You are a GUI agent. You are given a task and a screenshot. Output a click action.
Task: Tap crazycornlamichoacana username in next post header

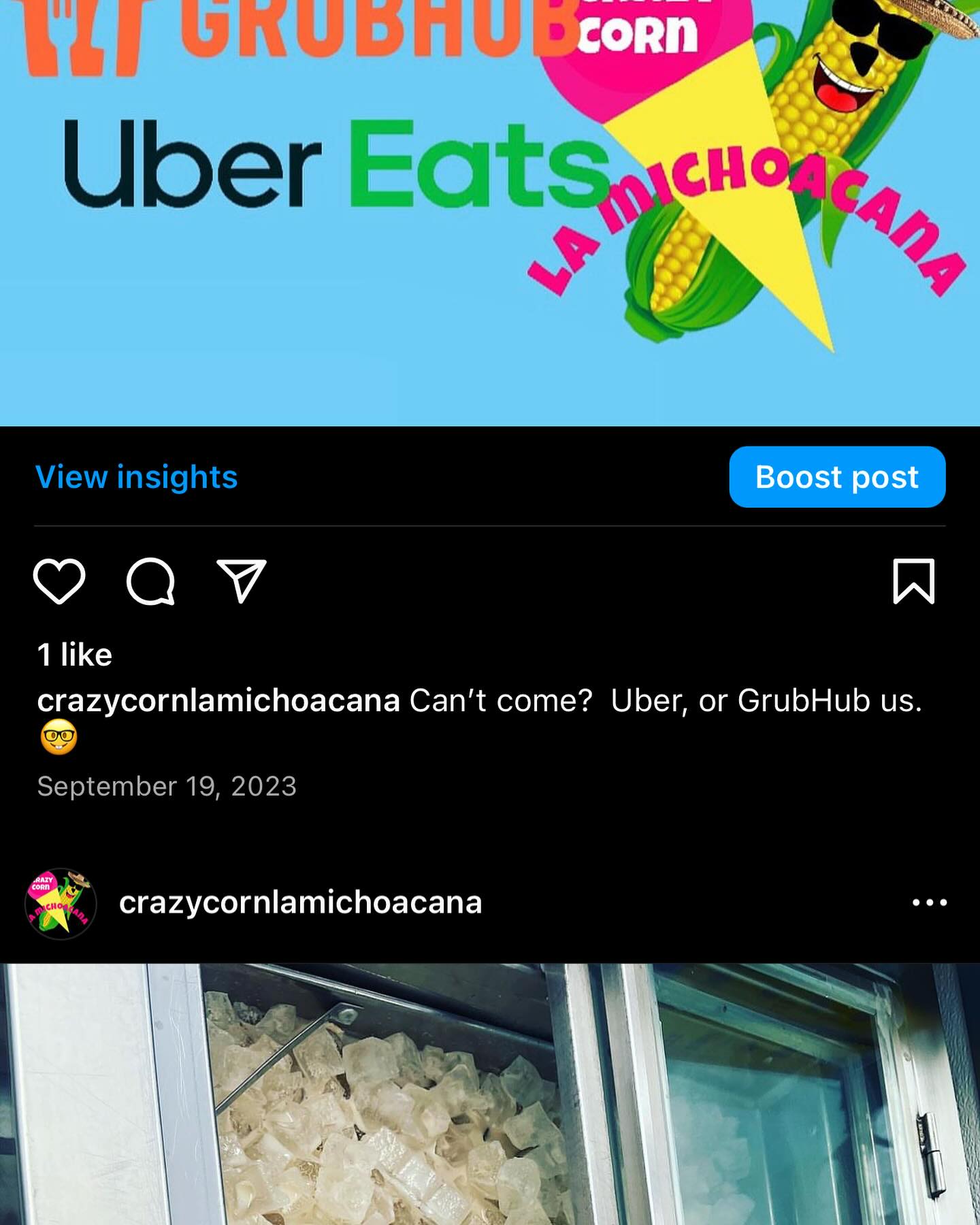[300, 903]
